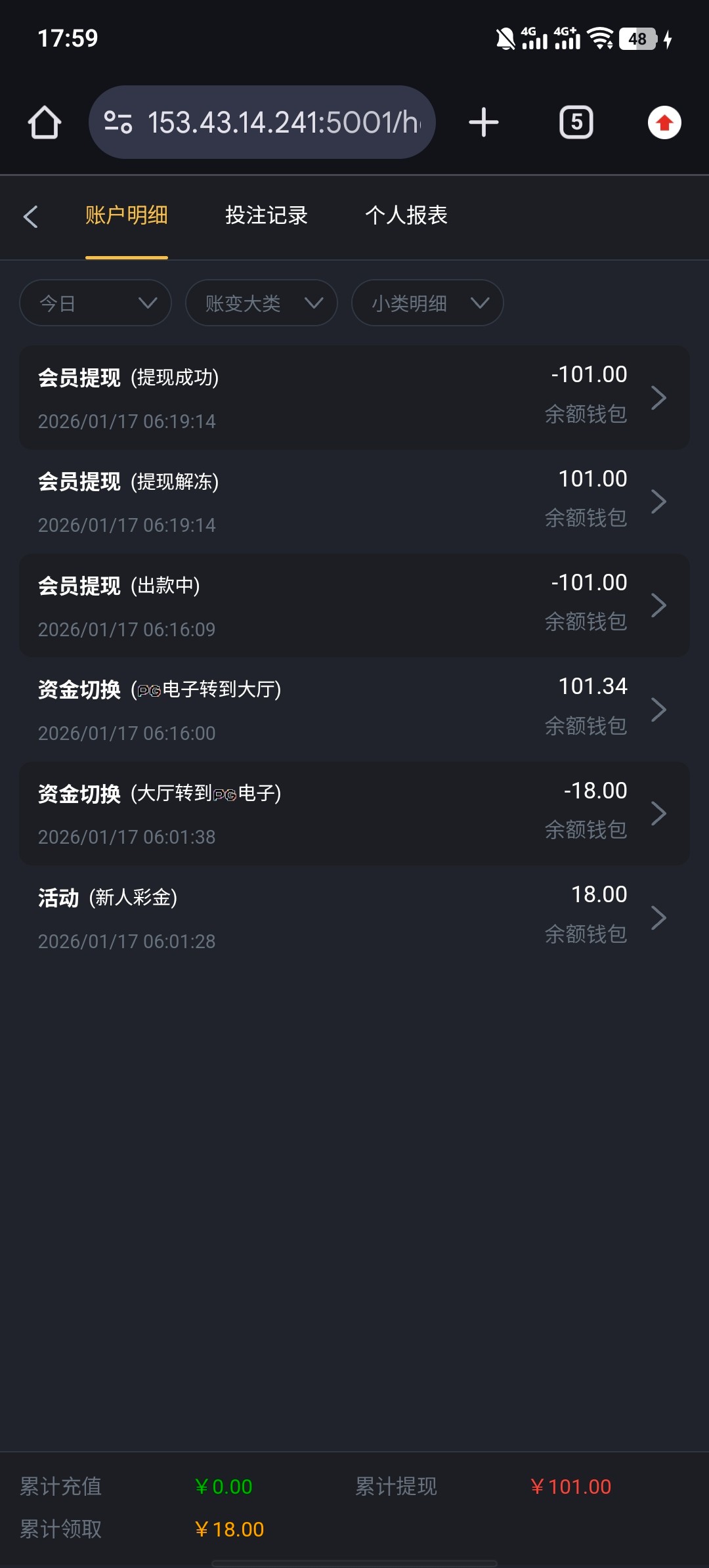
Task: Open the 账变大类 filter dropdown
Action: (261, 303)
